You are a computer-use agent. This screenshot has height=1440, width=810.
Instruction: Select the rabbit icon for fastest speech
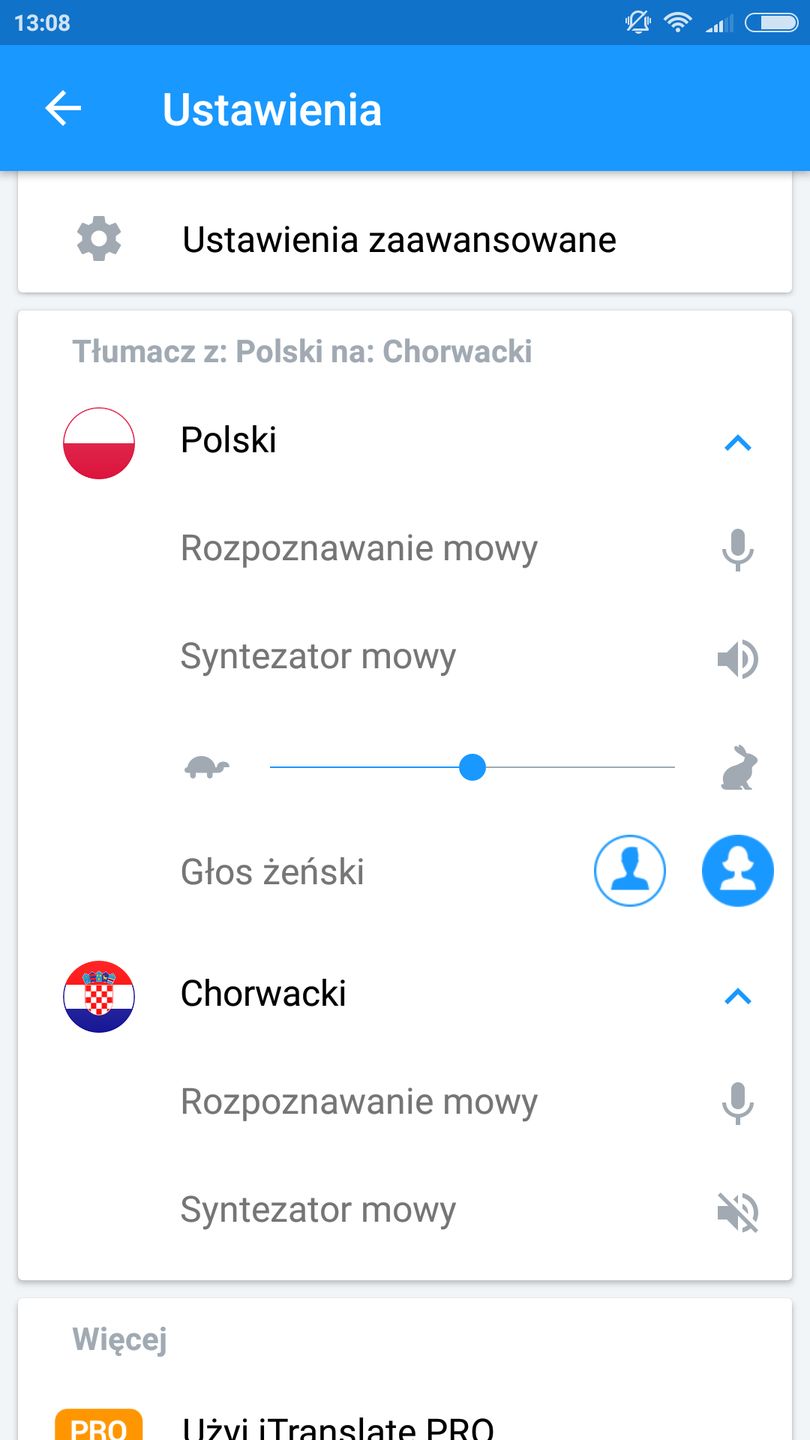737,766
